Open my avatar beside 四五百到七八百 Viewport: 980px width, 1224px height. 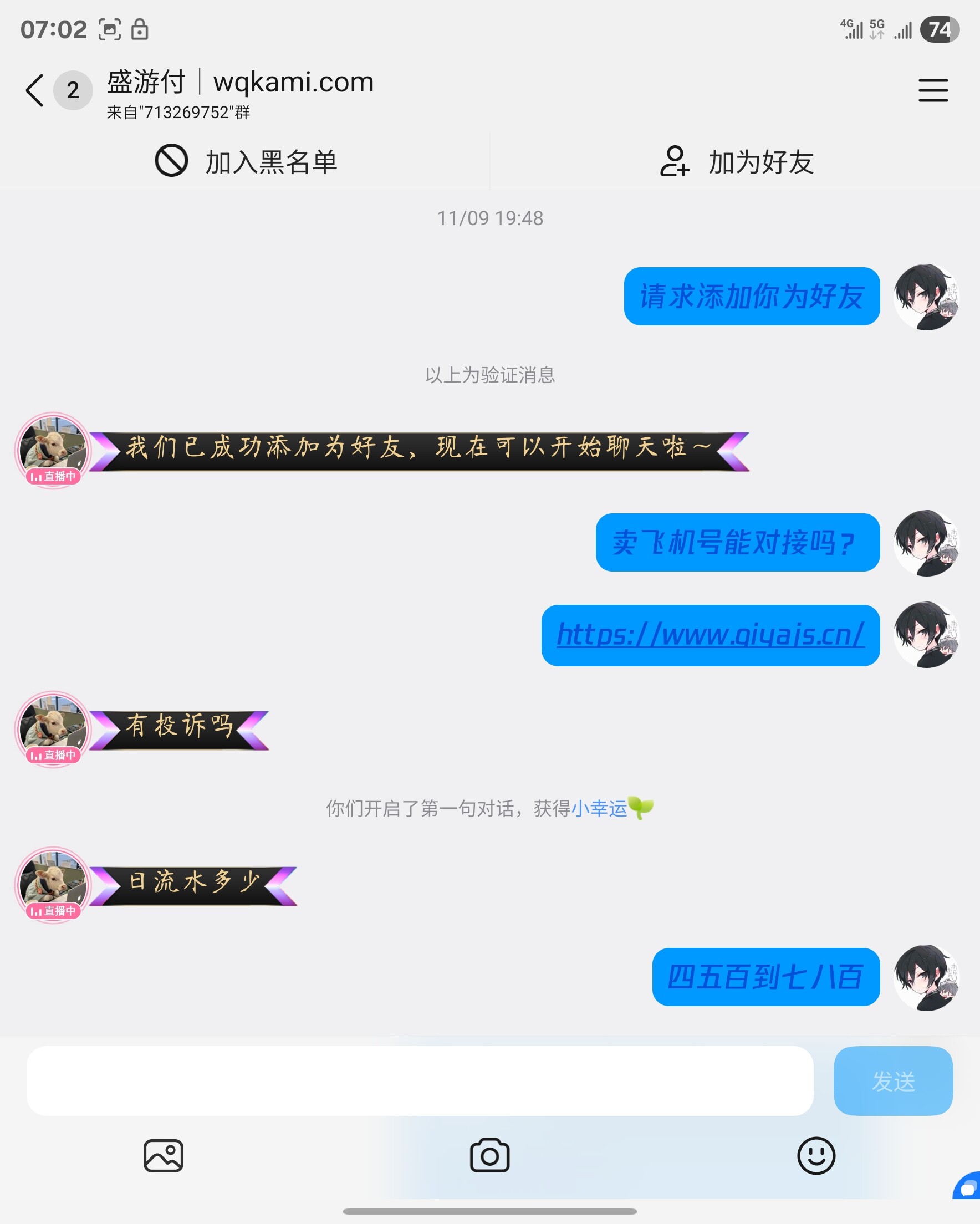click(926, 978)
